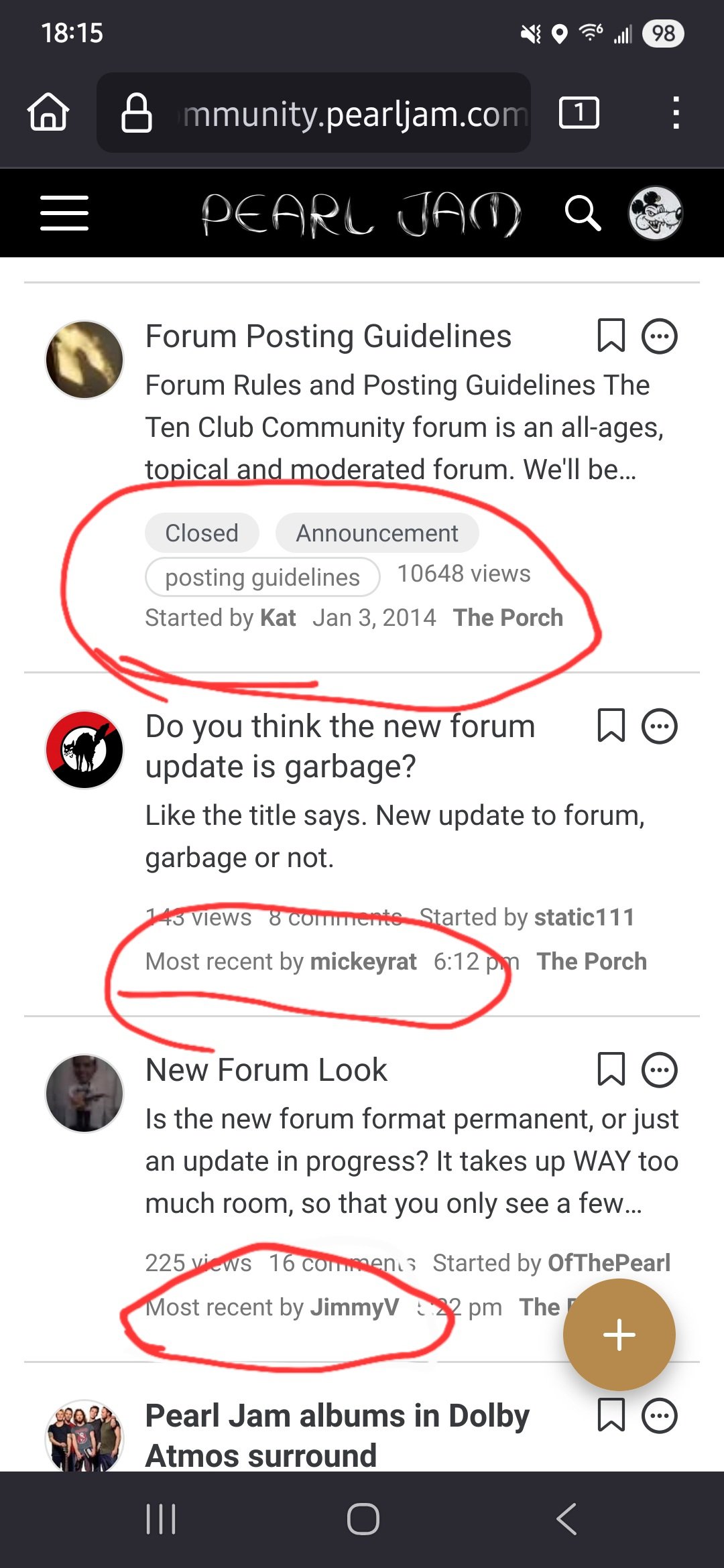This screenshot has width=724, height=1568.
Task: Start a new discussion with the plus button
Action: (x=619, y=1335)
